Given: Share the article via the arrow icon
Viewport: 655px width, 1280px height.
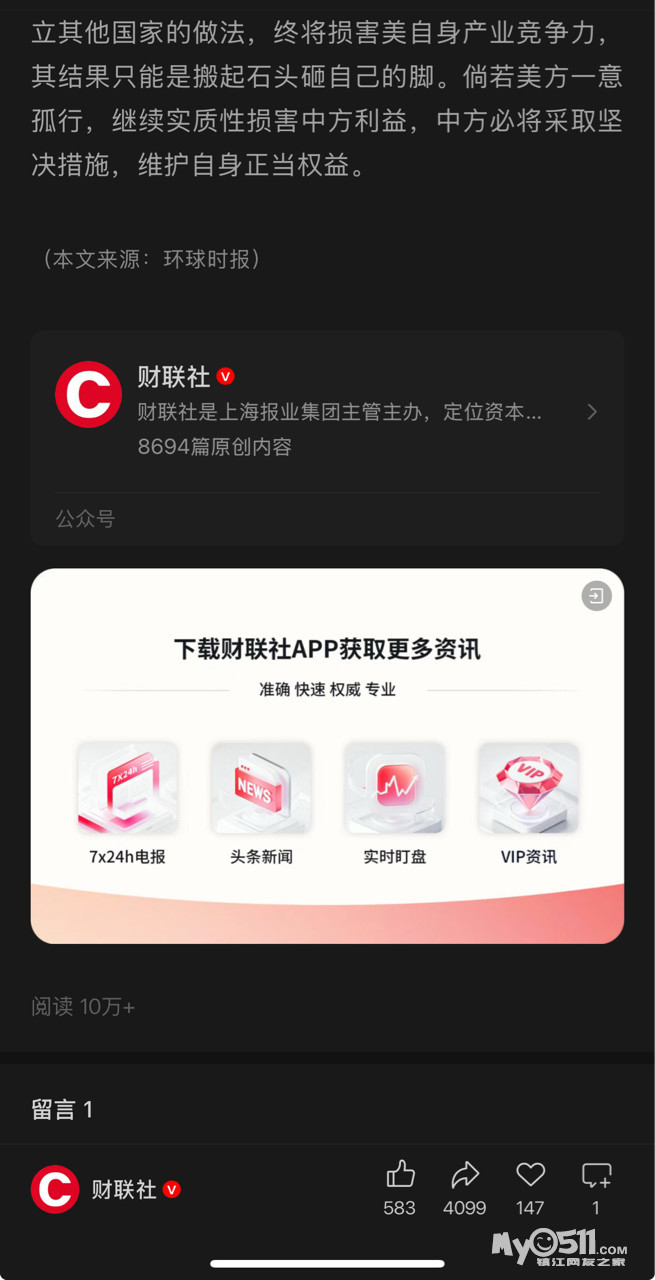Looking at the screenshot, I should click(x=465, y=1175).
